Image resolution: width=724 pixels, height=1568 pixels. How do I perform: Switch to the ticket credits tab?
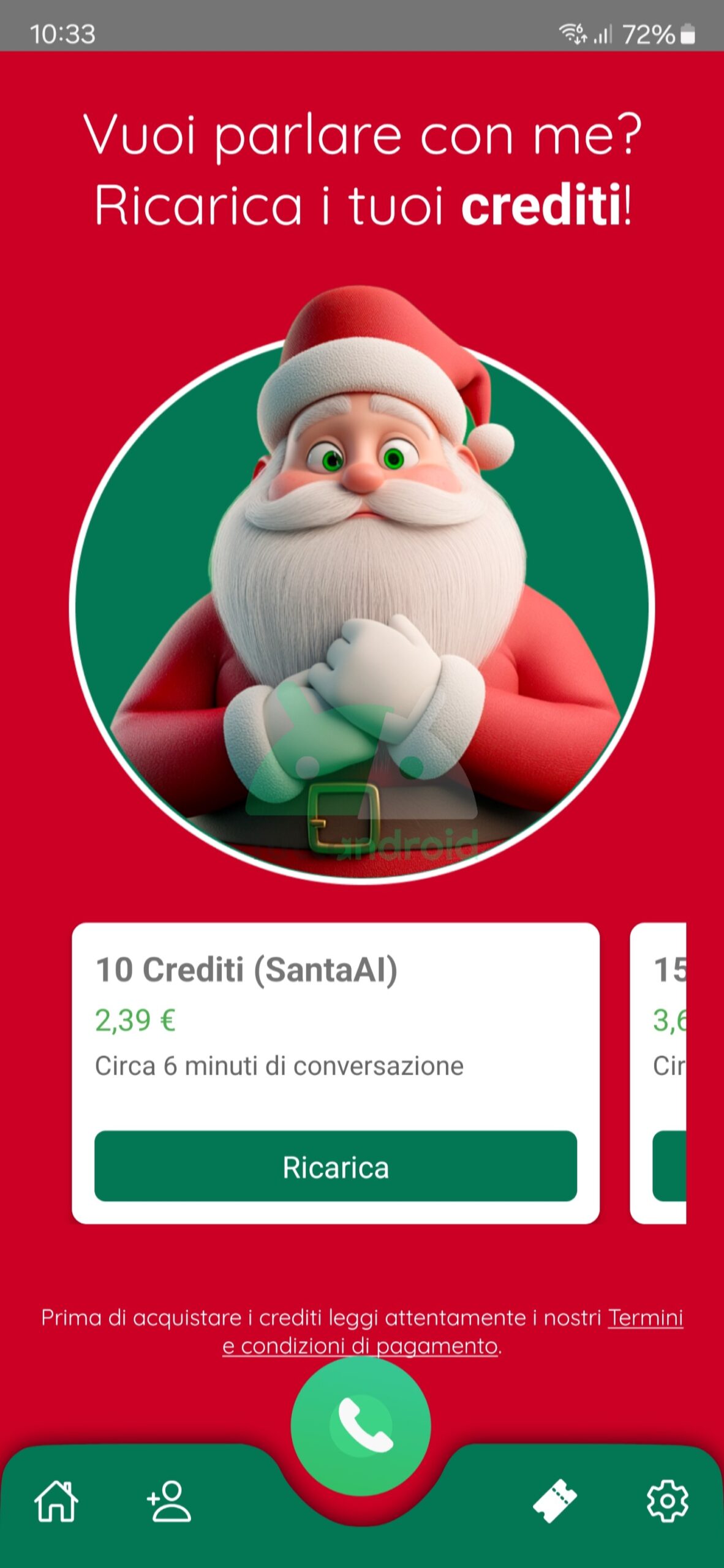[554, 1501]
